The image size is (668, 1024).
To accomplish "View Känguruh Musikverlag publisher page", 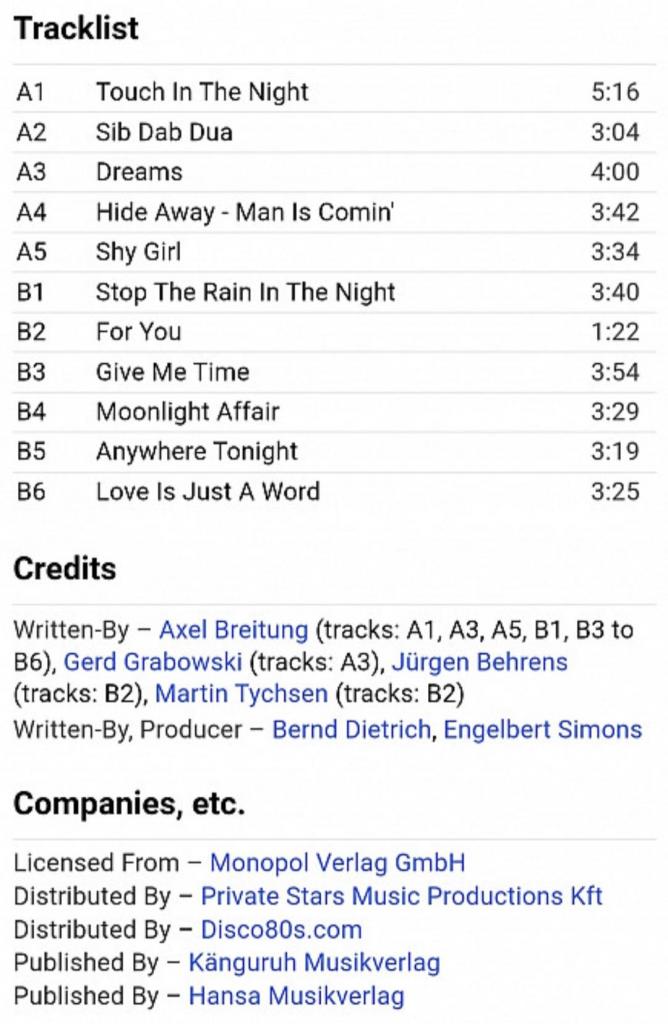I will click(314, 963).
